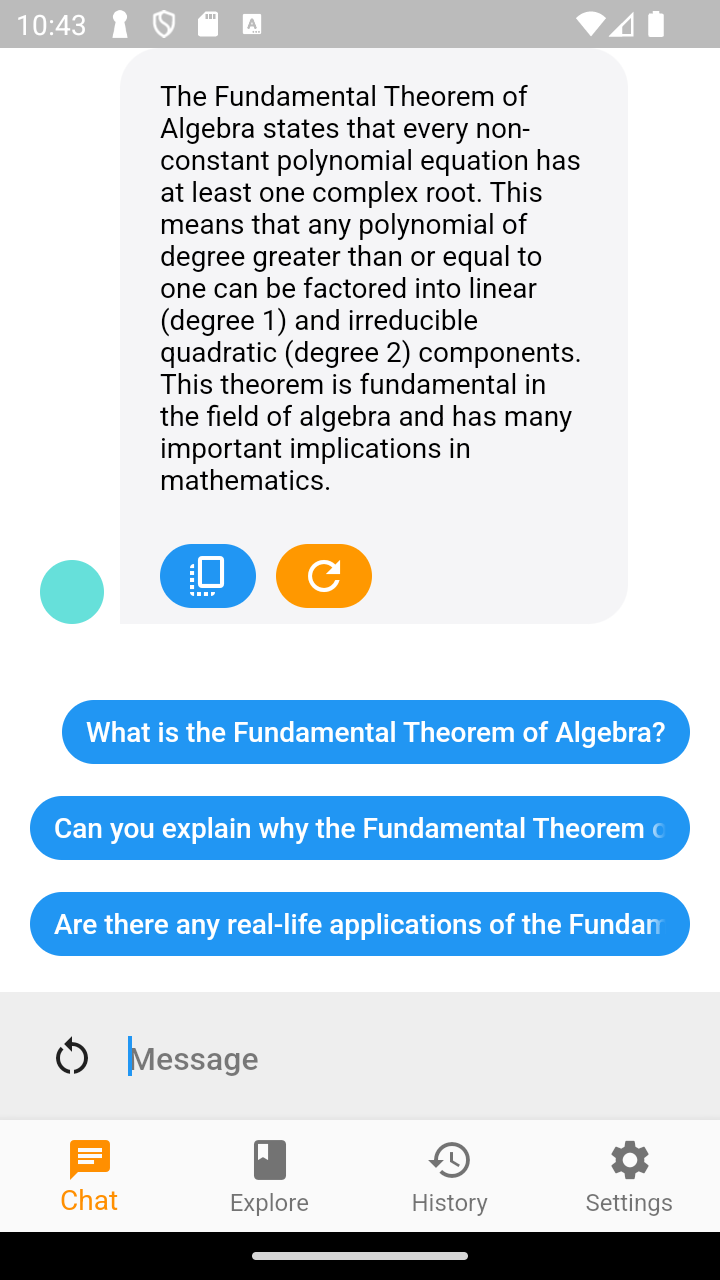Ask "What is the Fundamental Theorem of Algebra?"
720x1280 pixels.
coord(376,732)
